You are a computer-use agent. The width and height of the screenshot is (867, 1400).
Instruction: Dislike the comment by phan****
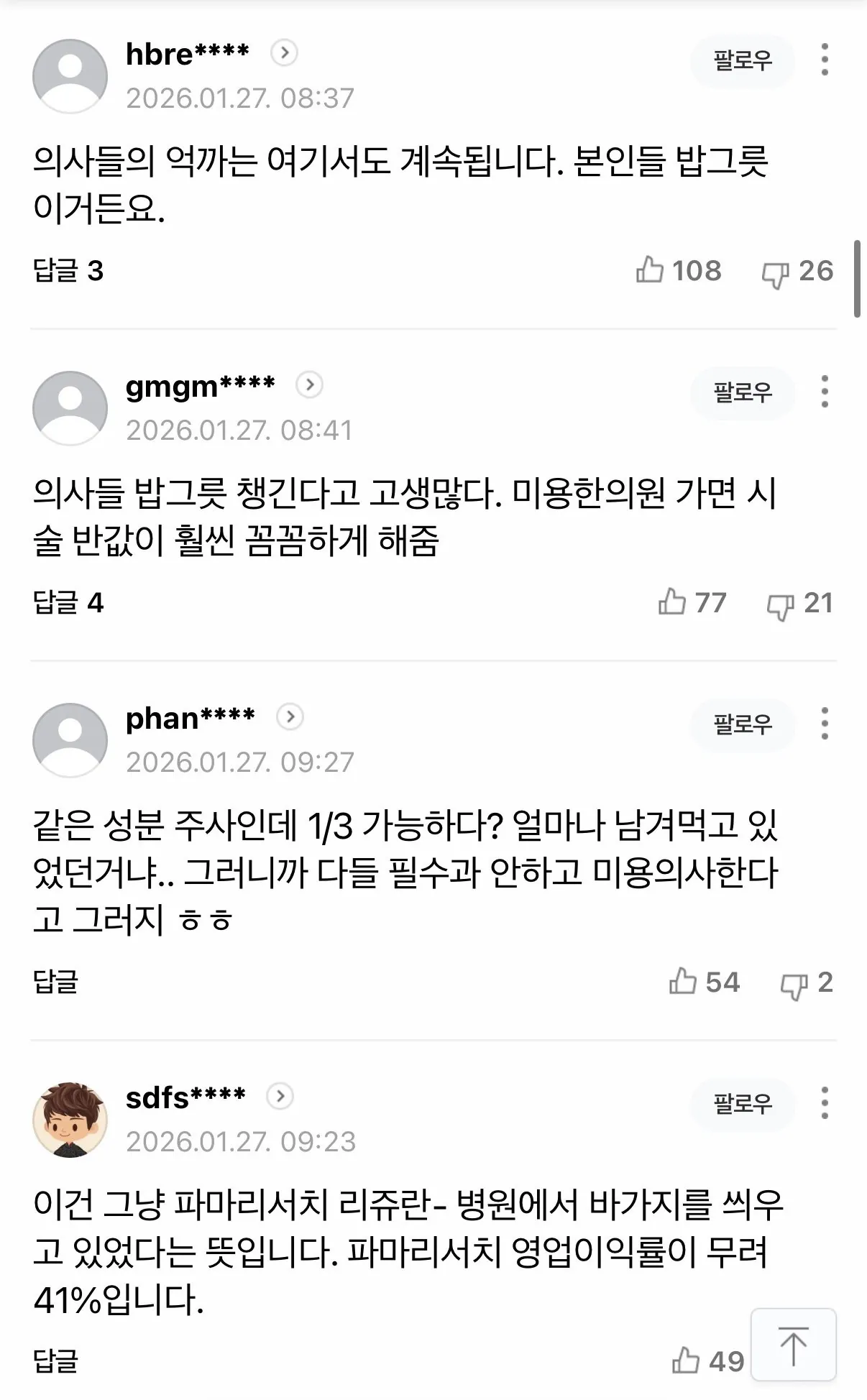tap(794, 985)
